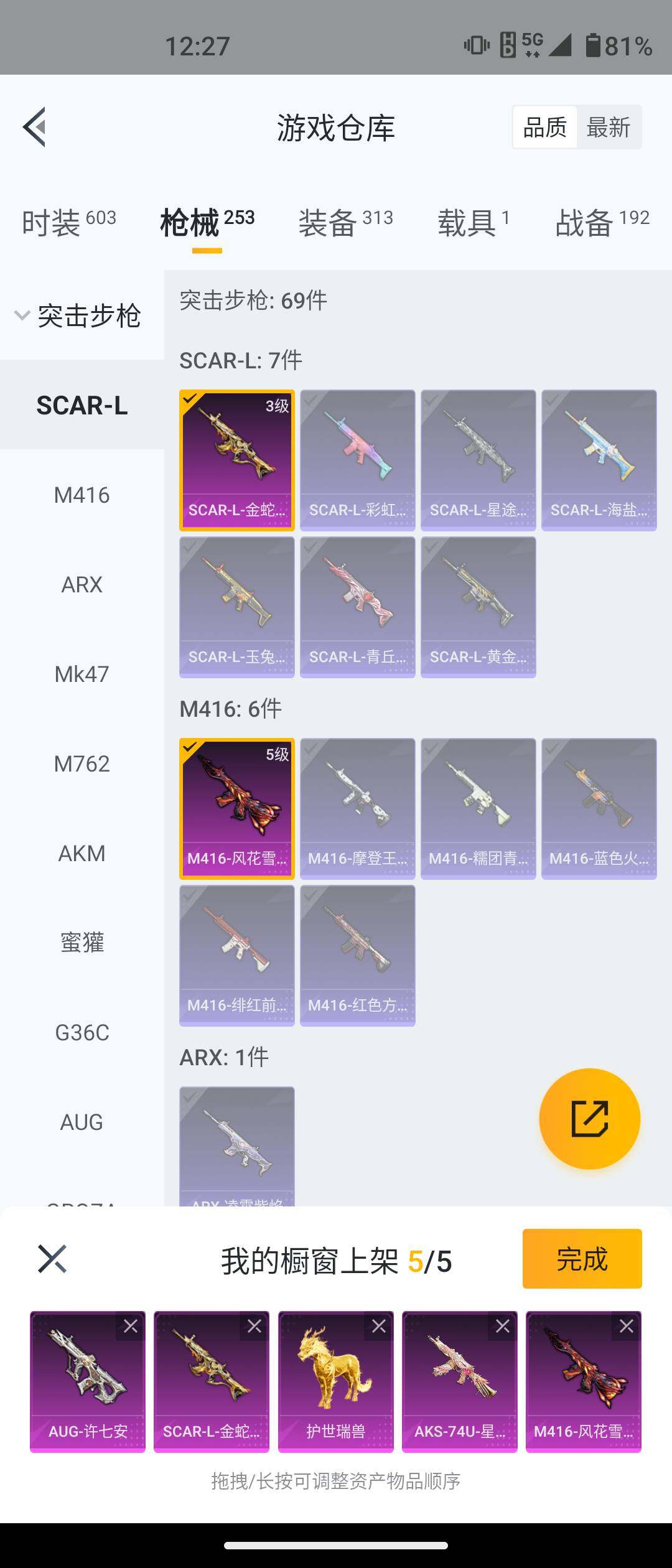Select the SCAR-L-彩虹 skin
The height and width of the screenshot is (1568, 672).
coord(357,460)
